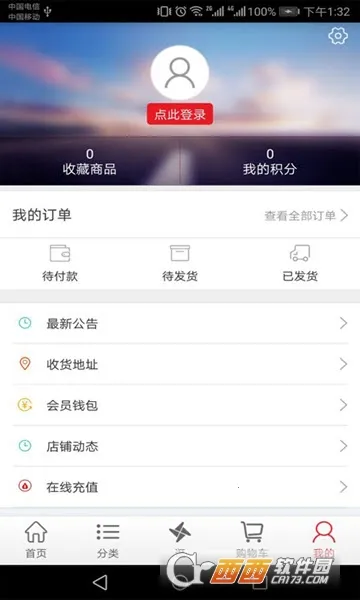The image size is (360, 600).
Task: Tap the system back button
Action: tap(100, 582)
